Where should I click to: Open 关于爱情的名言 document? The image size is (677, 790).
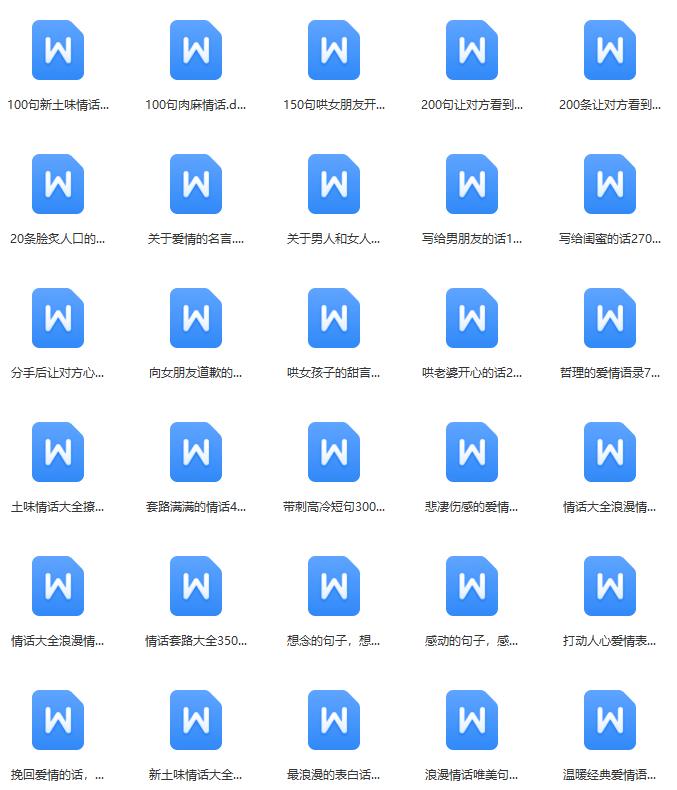coord(196,184)
